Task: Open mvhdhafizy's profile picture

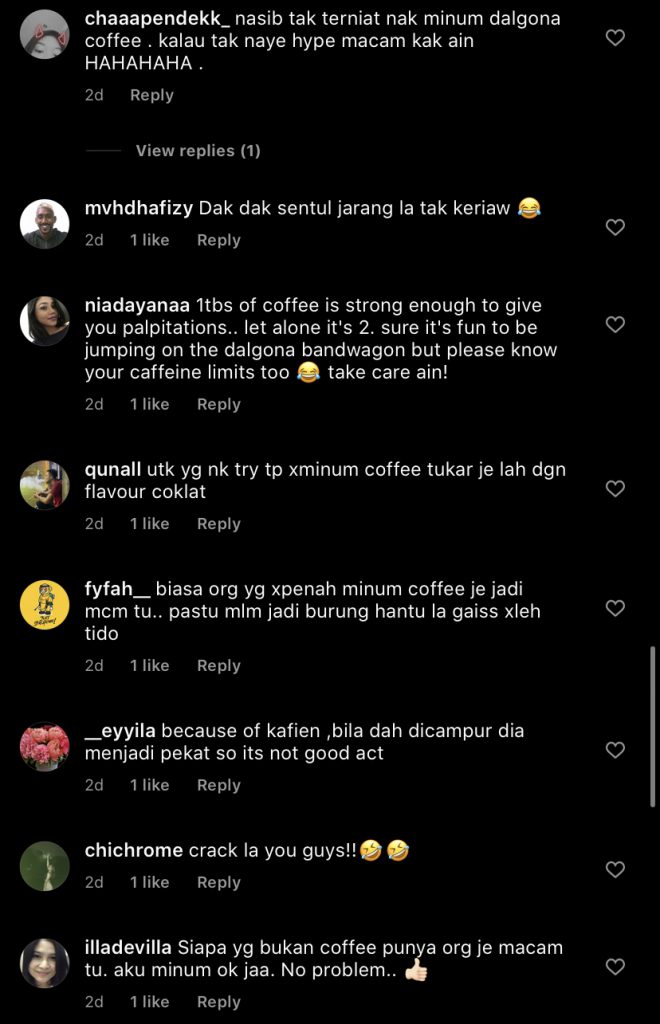Action: click(45, 224)
